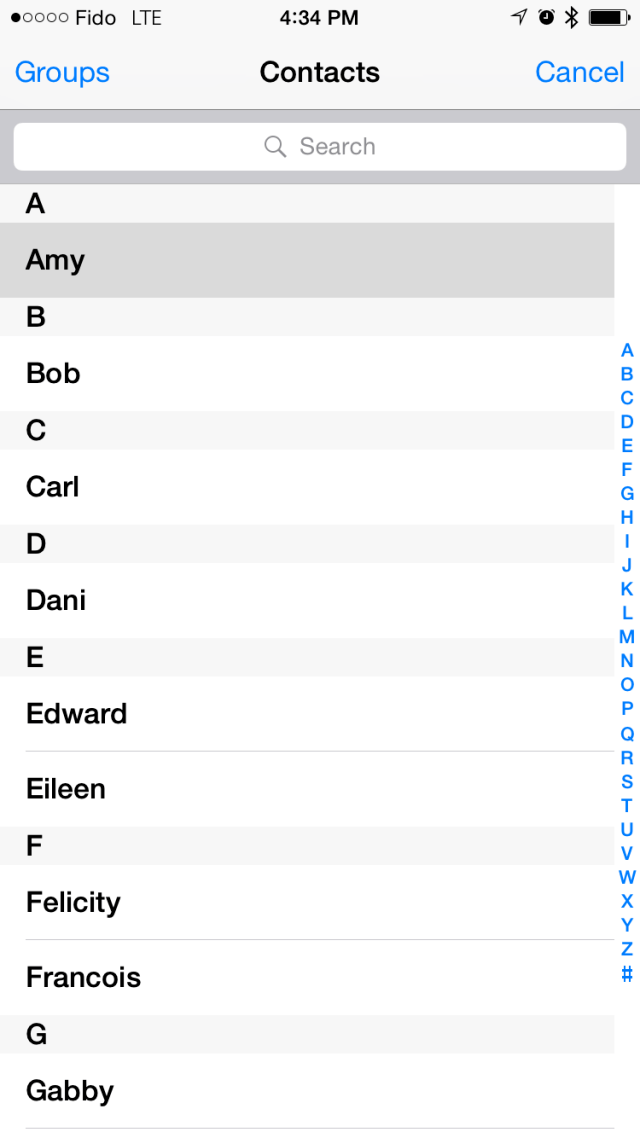Tap the Search field
640x1138 pixels.
pyautogui.click(x=320, y=147)
